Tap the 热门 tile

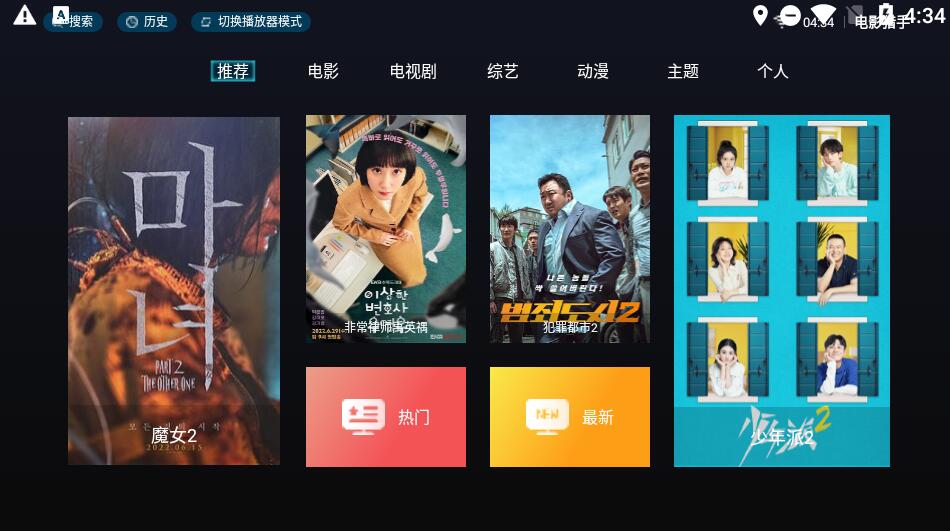pos(386,417)
